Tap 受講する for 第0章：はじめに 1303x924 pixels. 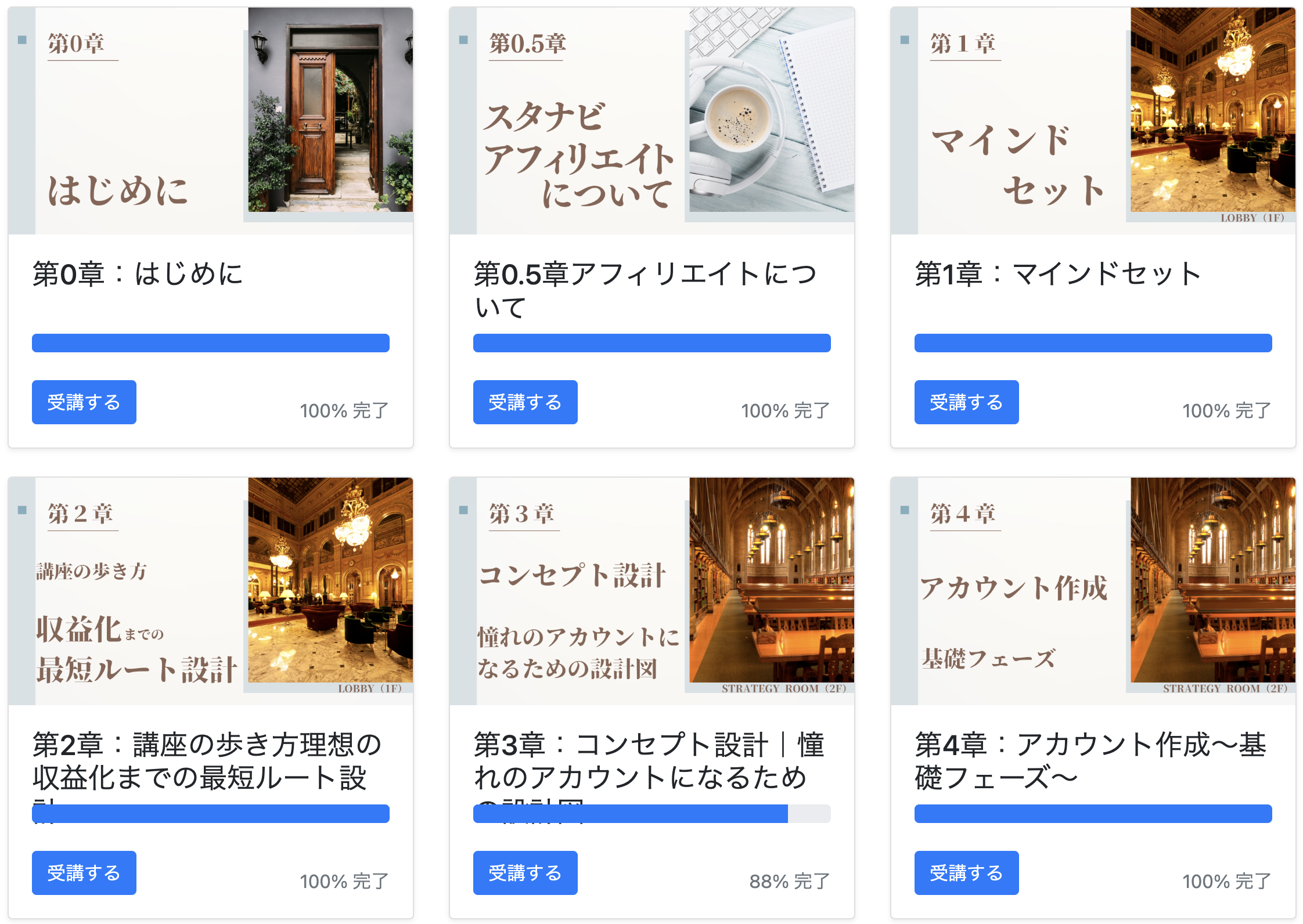point(84,402)
